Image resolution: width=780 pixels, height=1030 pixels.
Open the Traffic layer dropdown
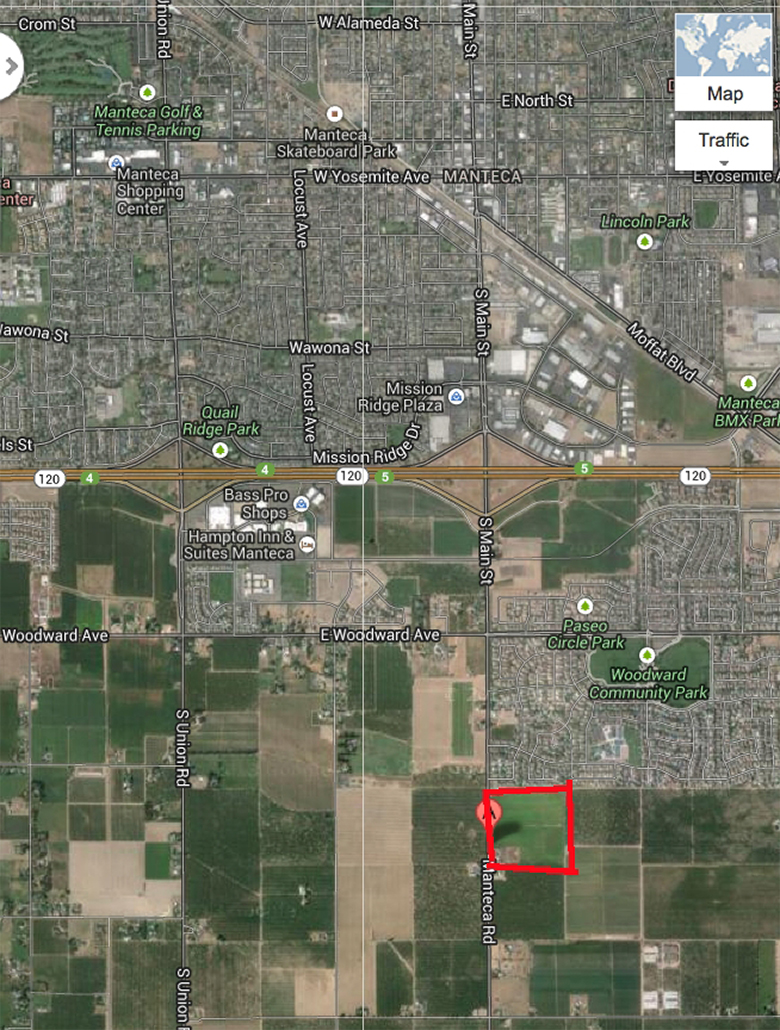(724, 146)
